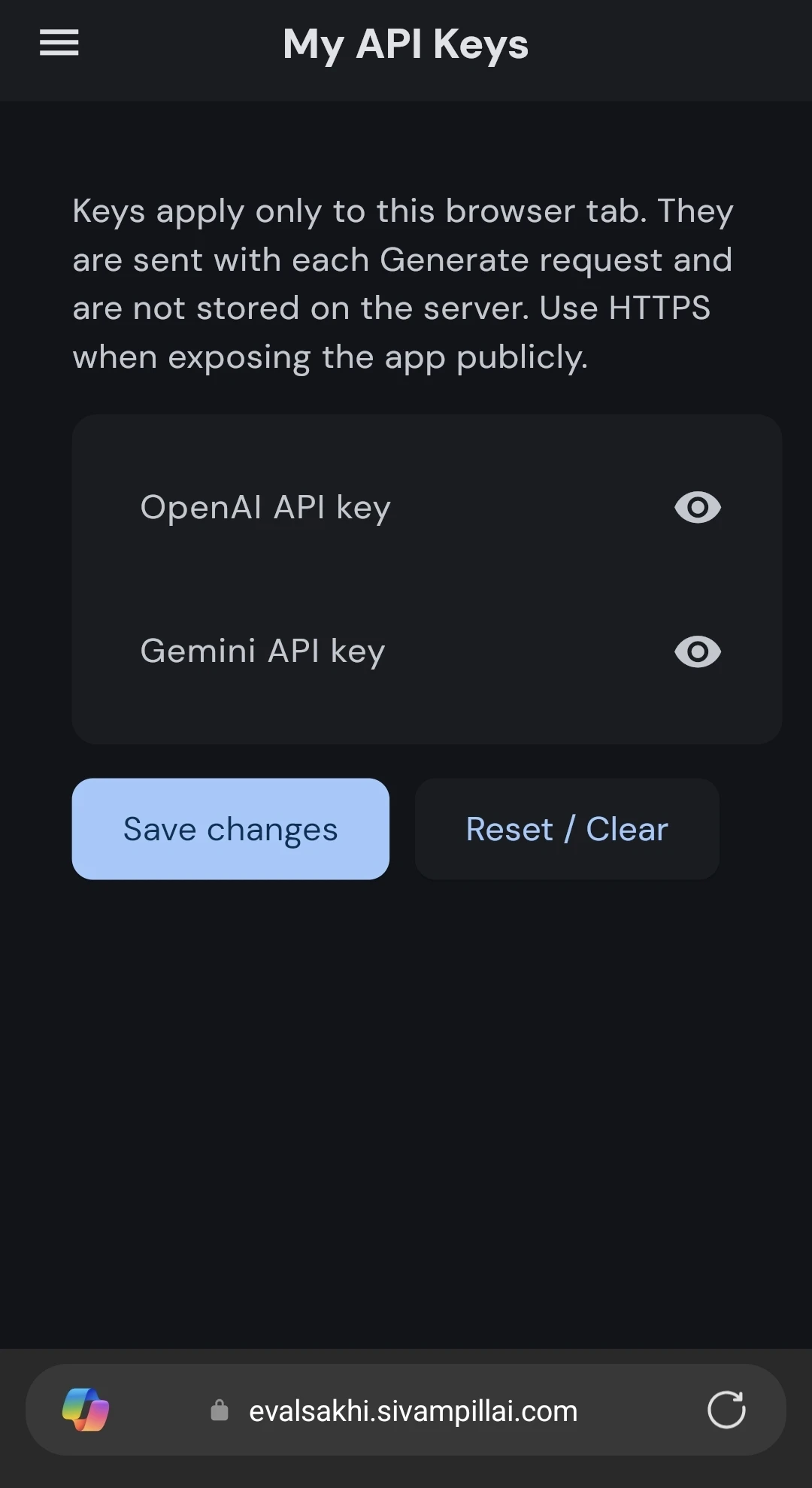This screenshot has width=812, height=1488.
Task: Save changes to the API keys
Action: 231,829
